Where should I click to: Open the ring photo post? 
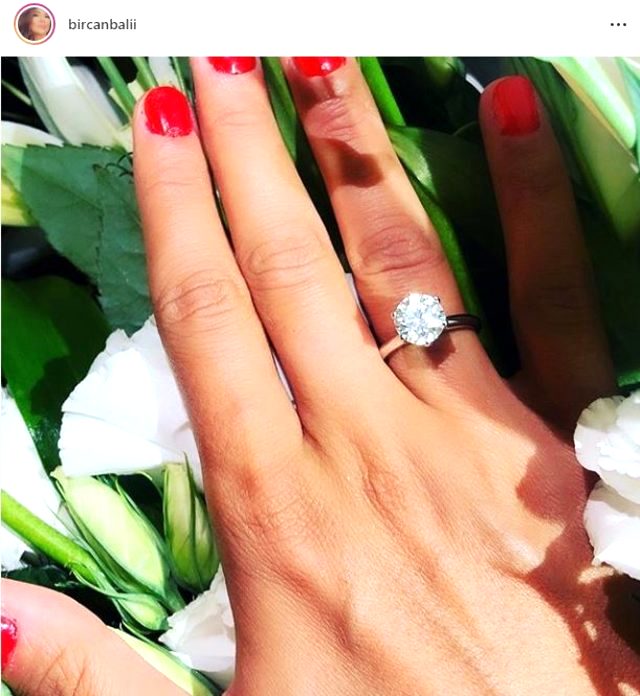320,375
